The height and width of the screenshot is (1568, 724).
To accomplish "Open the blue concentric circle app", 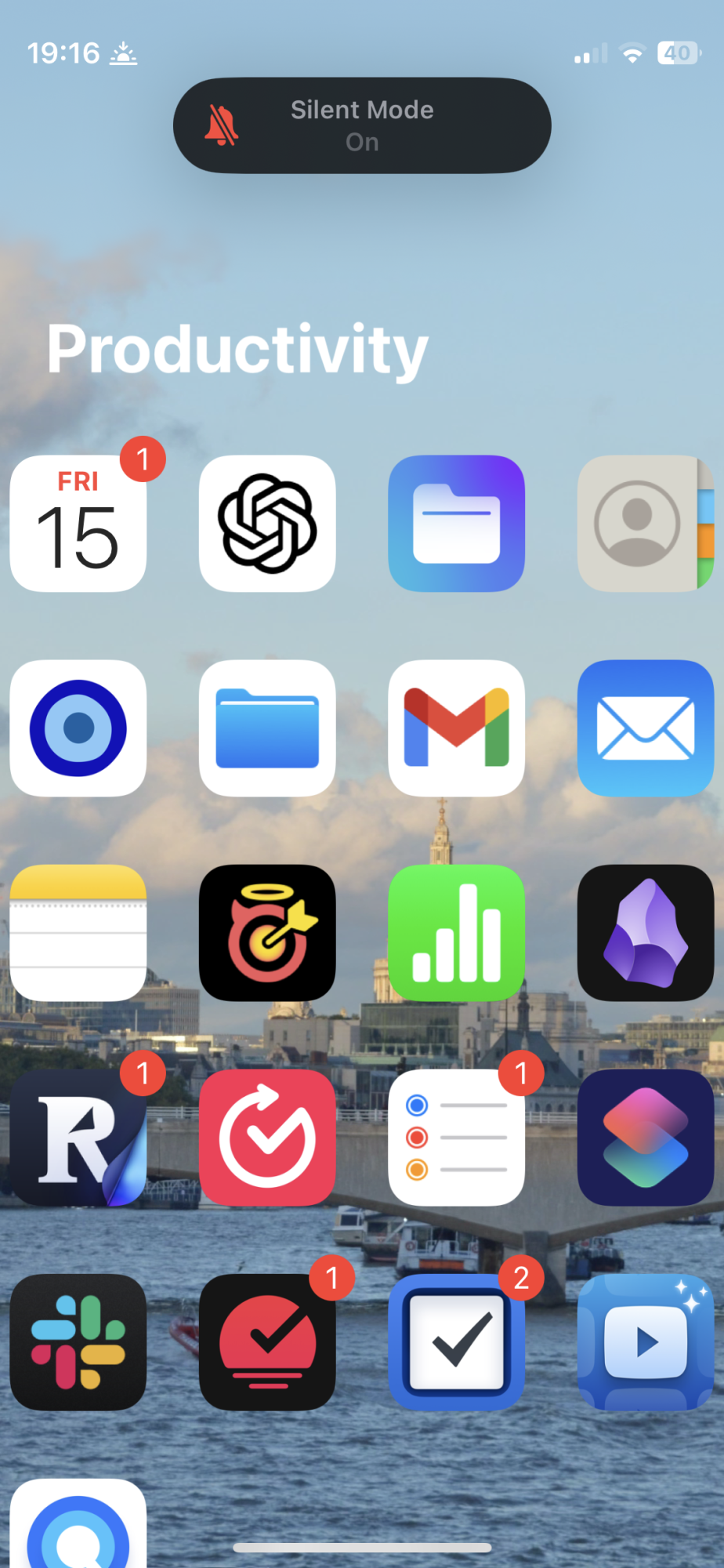I will coord(78,728).
